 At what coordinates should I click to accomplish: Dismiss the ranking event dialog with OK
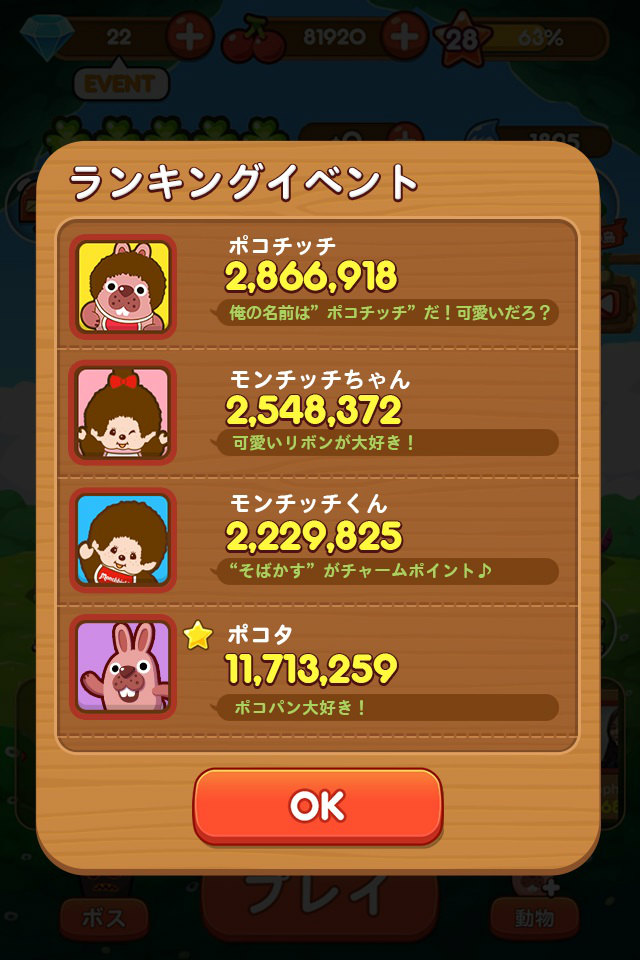318,806
